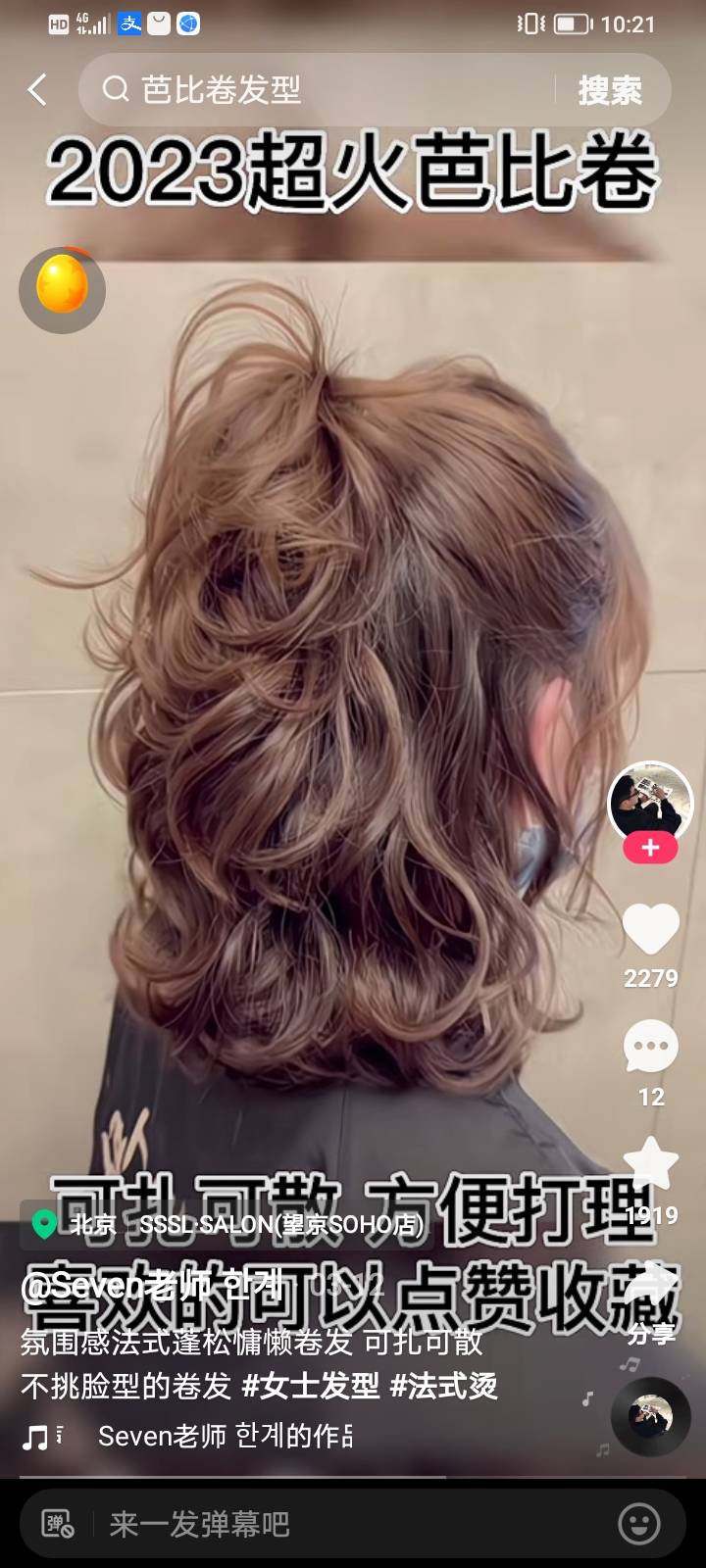Viewport: 706px width, 1568px height.
Task: Tap the 搜索 button
Action: point(610,90)
